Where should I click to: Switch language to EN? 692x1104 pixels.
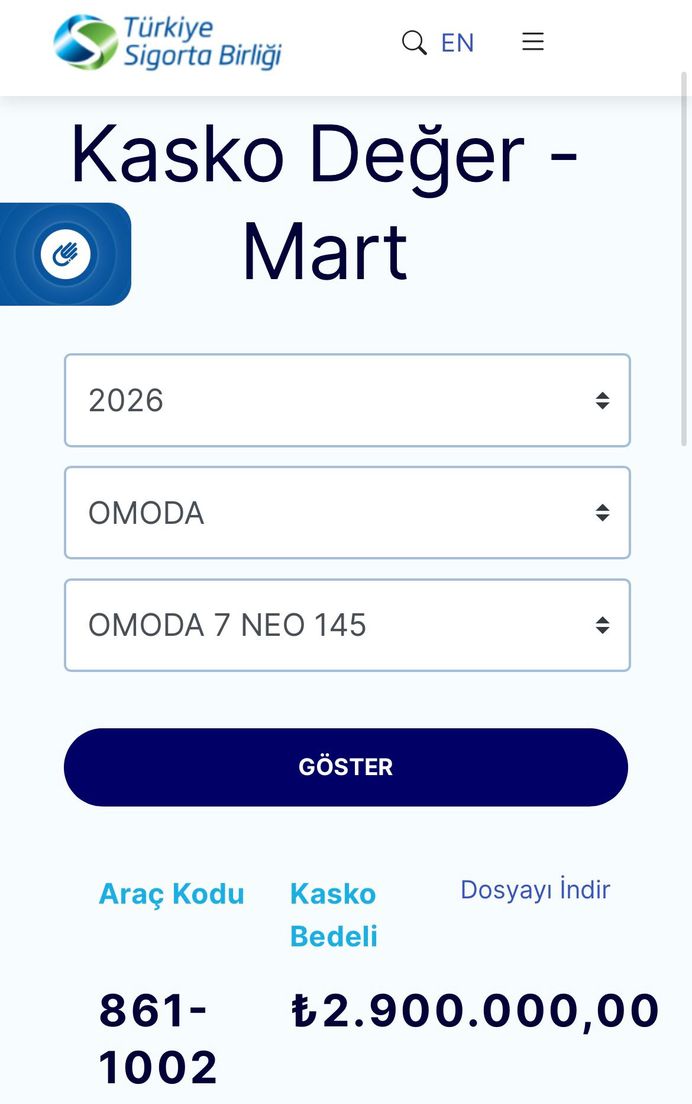[457, 42]
